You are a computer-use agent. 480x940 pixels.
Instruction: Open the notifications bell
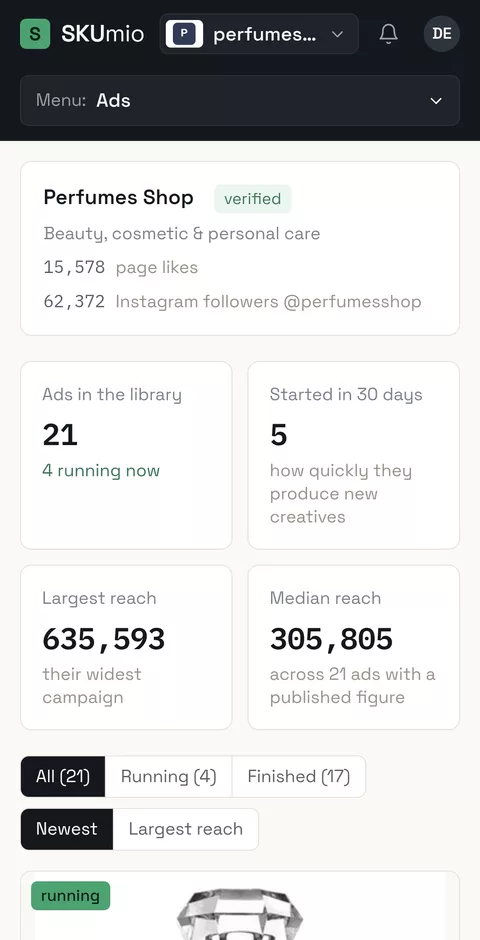(388, 34)
